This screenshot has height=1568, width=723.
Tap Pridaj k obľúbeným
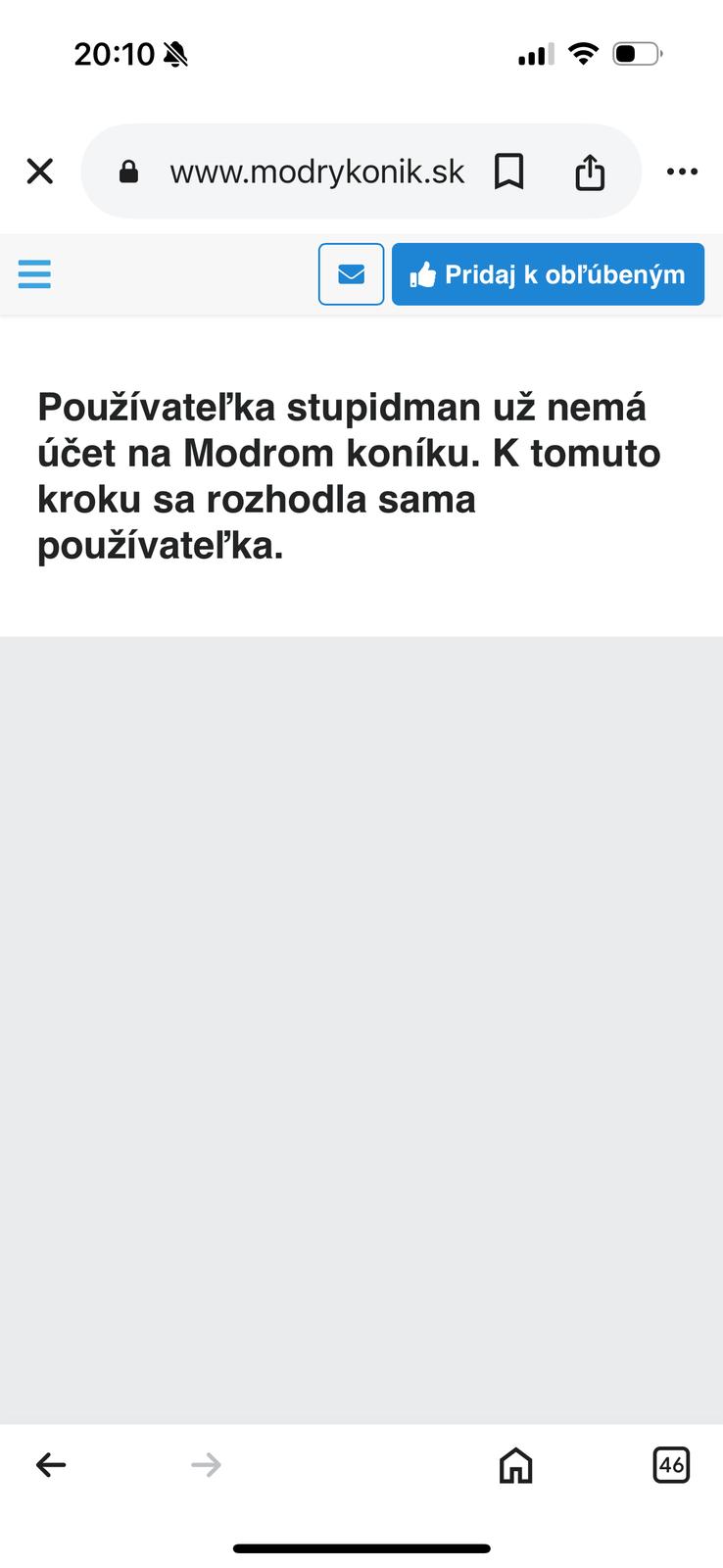[x=548, y=274]
